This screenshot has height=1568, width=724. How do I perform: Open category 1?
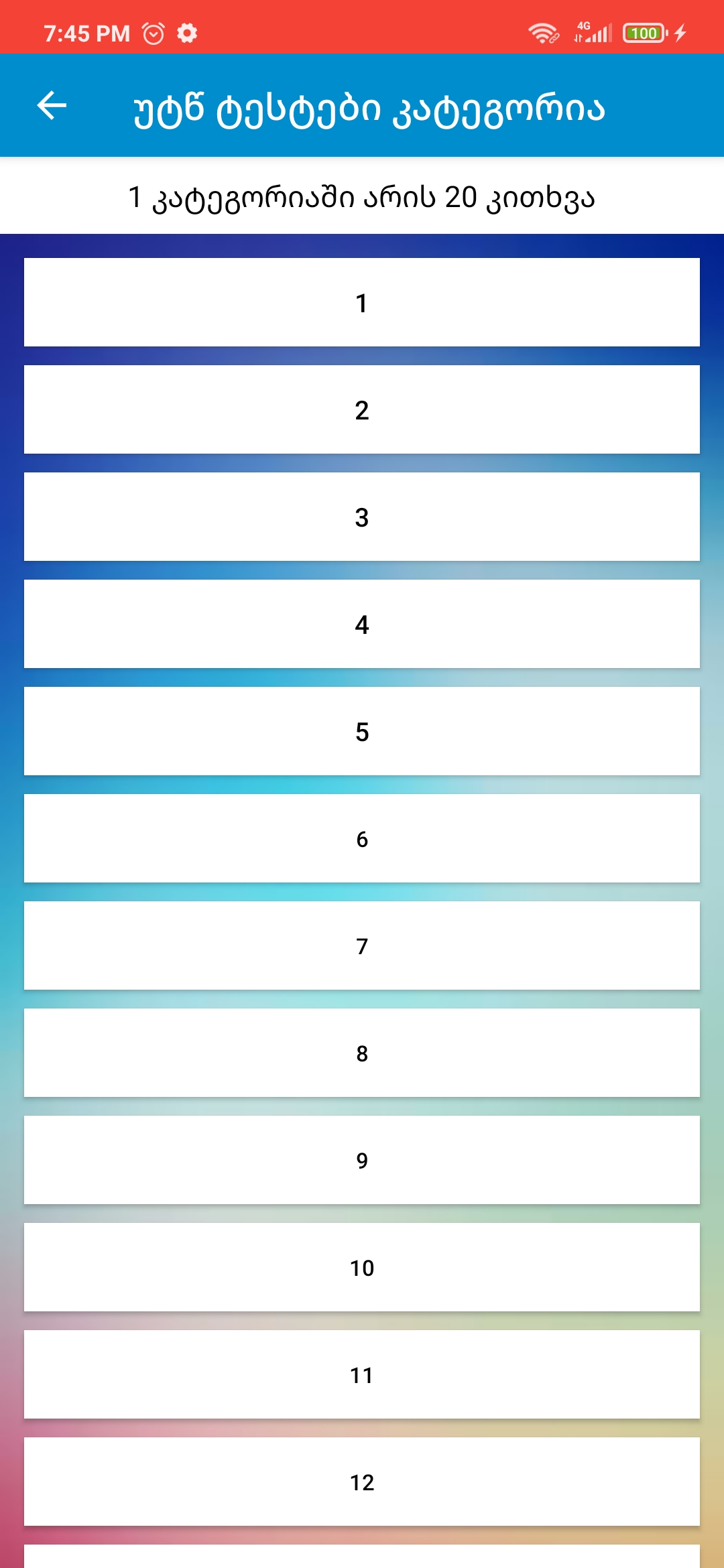(x=362, y=302)
